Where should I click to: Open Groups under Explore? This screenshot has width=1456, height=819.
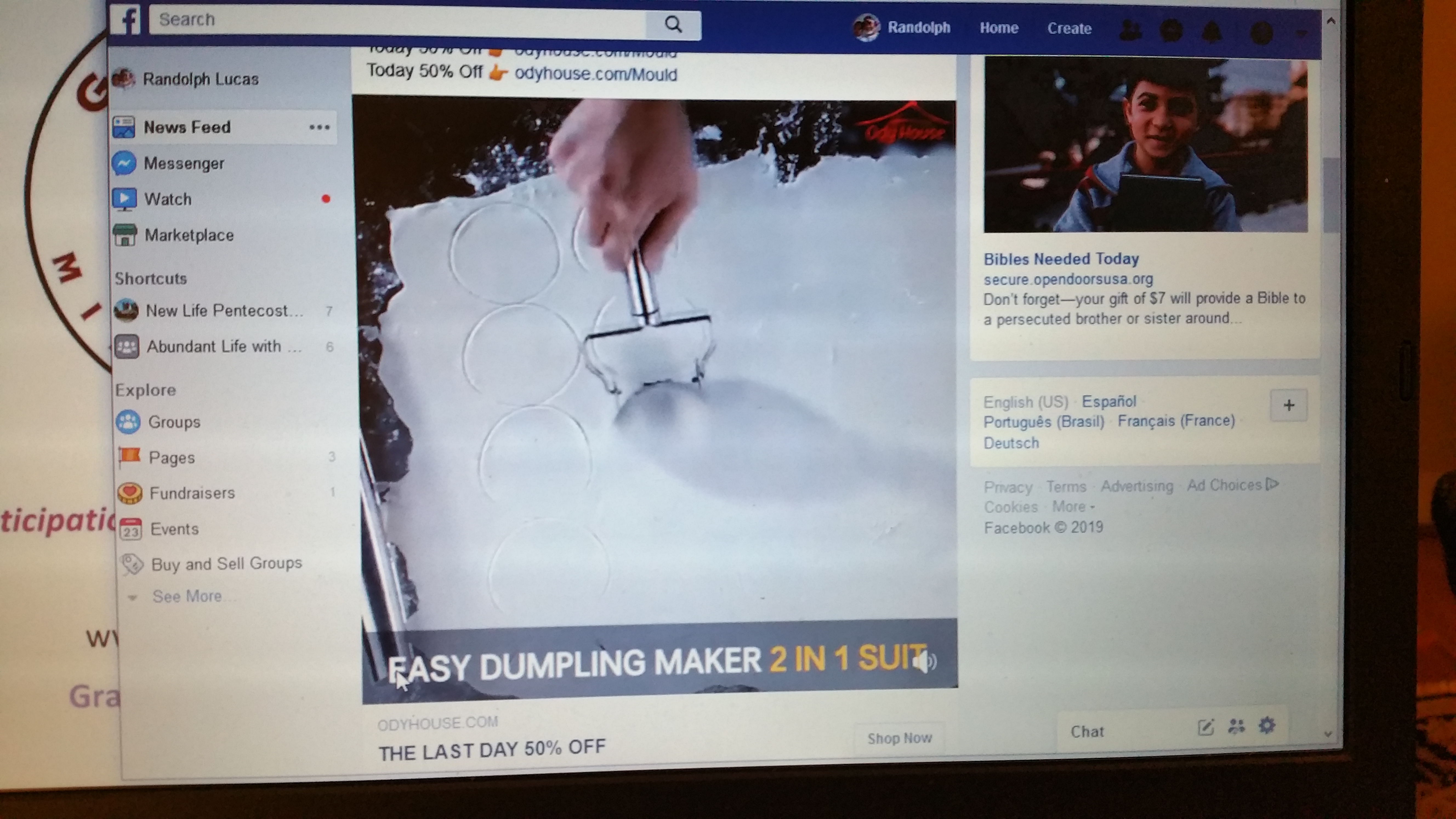[x=174, y=422]
